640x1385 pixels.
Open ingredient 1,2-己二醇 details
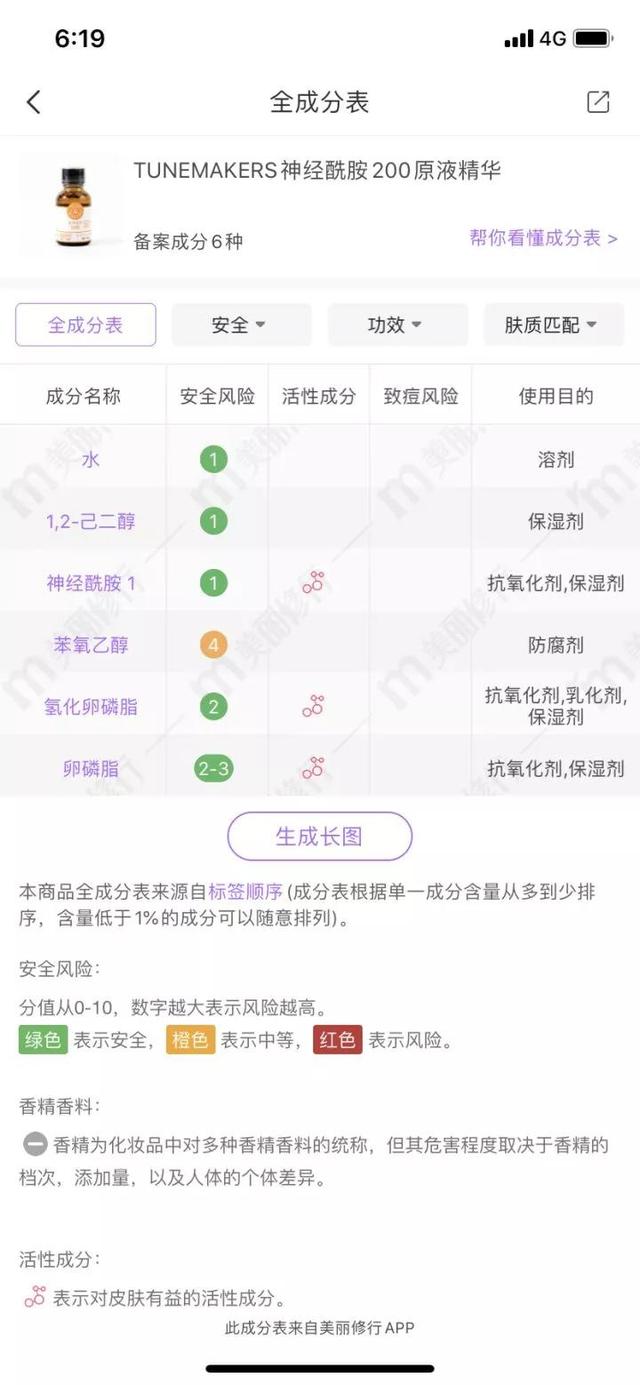(x=90, y=521)
